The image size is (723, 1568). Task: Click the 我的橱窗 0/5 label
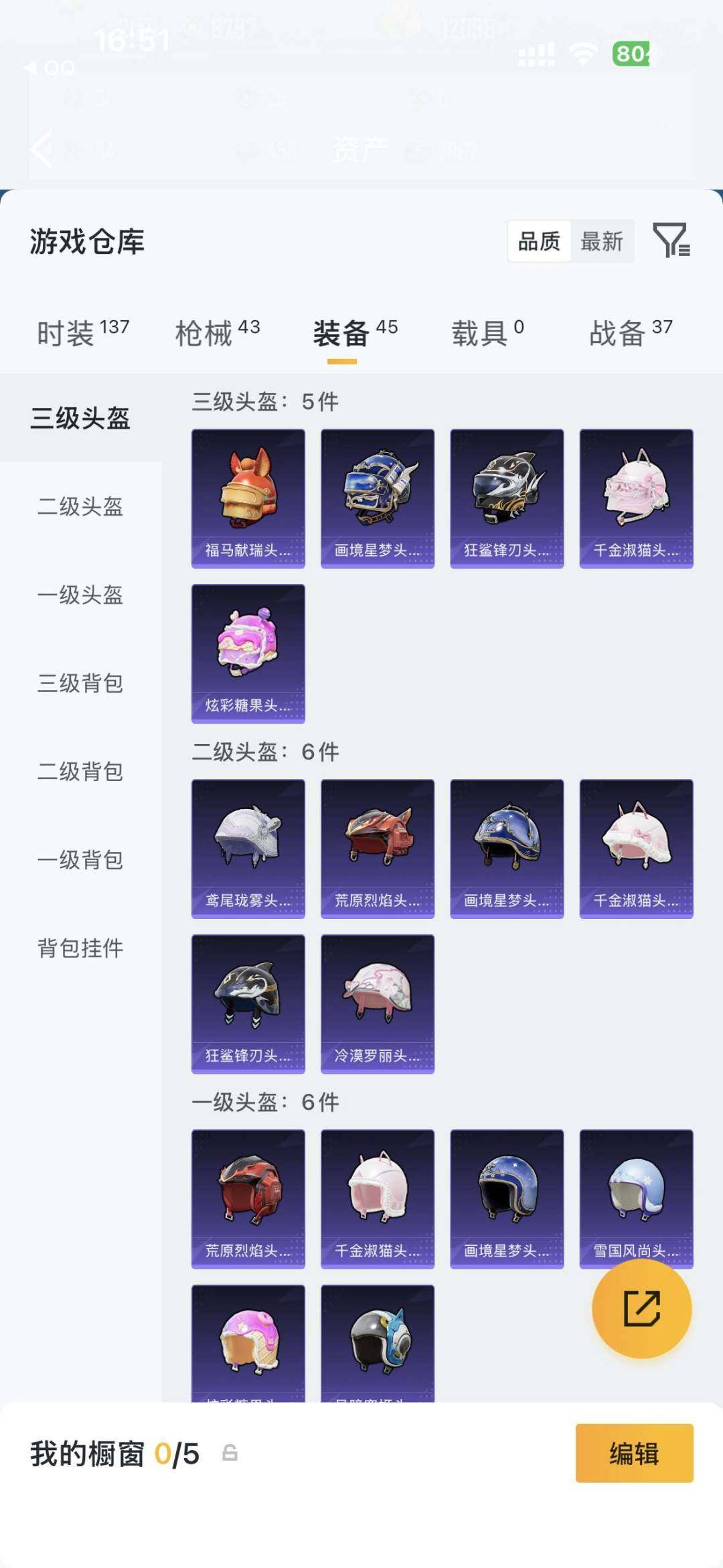pyautogui.click(x=114, y=1455)
